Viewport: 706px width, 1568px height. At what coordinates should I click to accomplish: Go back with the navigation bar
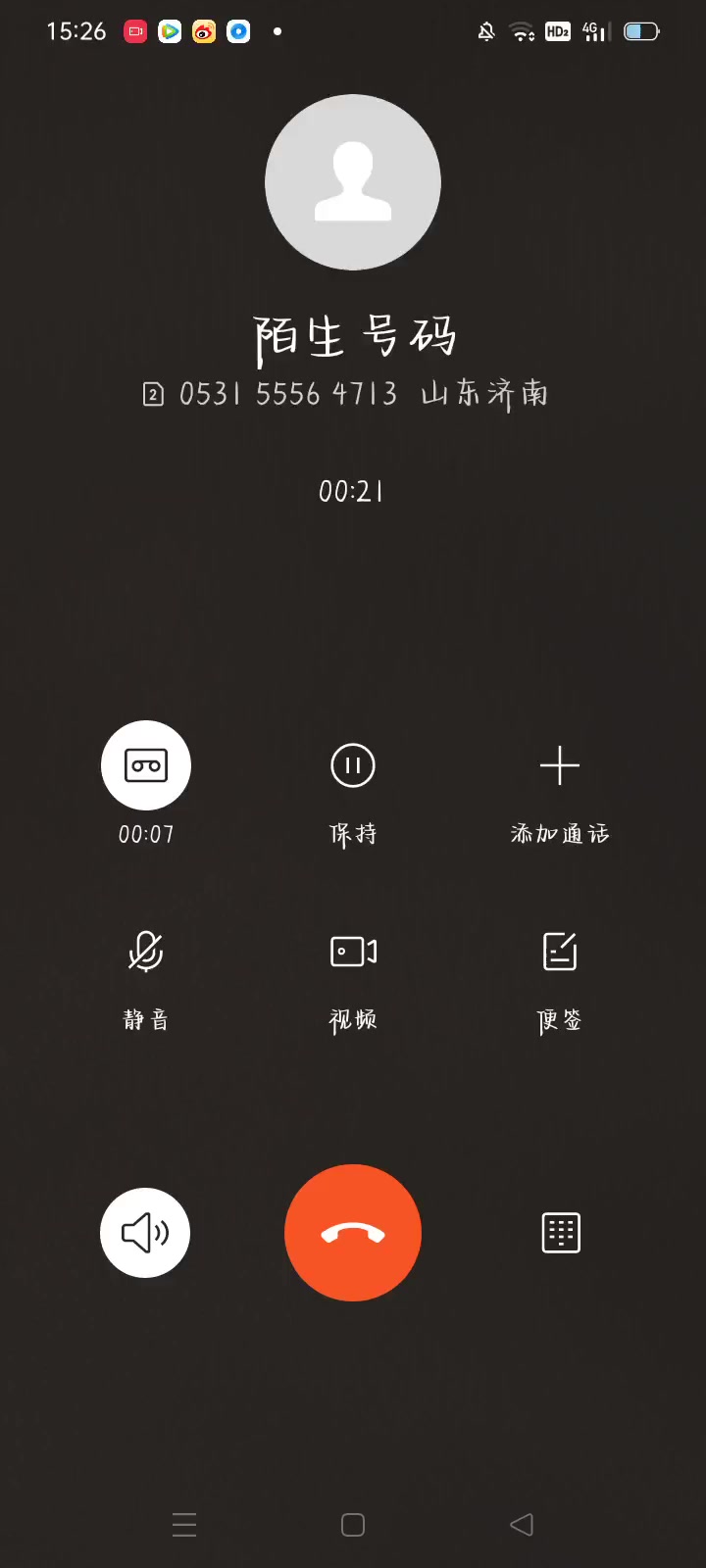522,1525
